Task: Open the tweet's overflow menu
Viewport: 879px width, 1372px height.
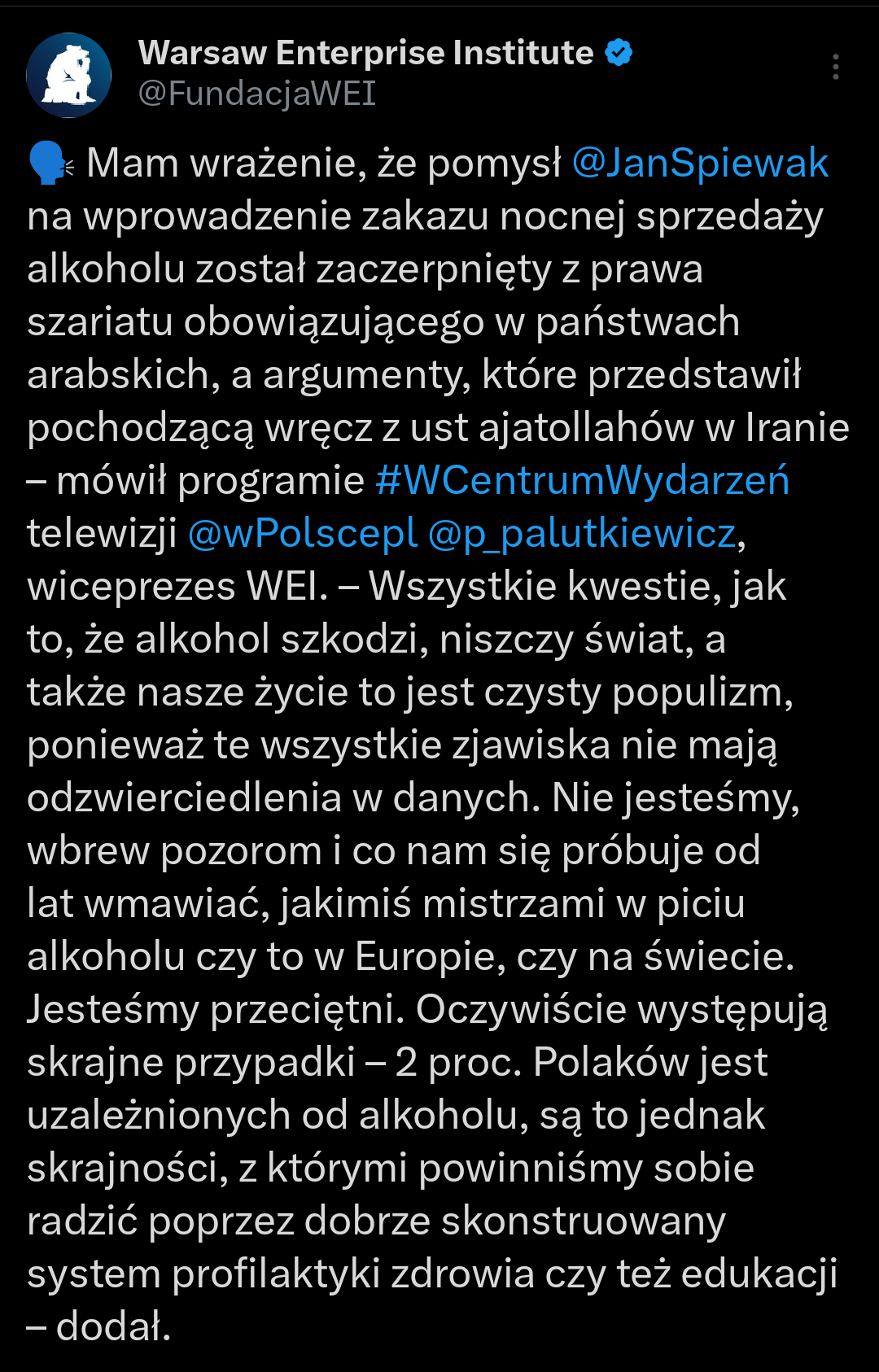Action: (835, 67)
